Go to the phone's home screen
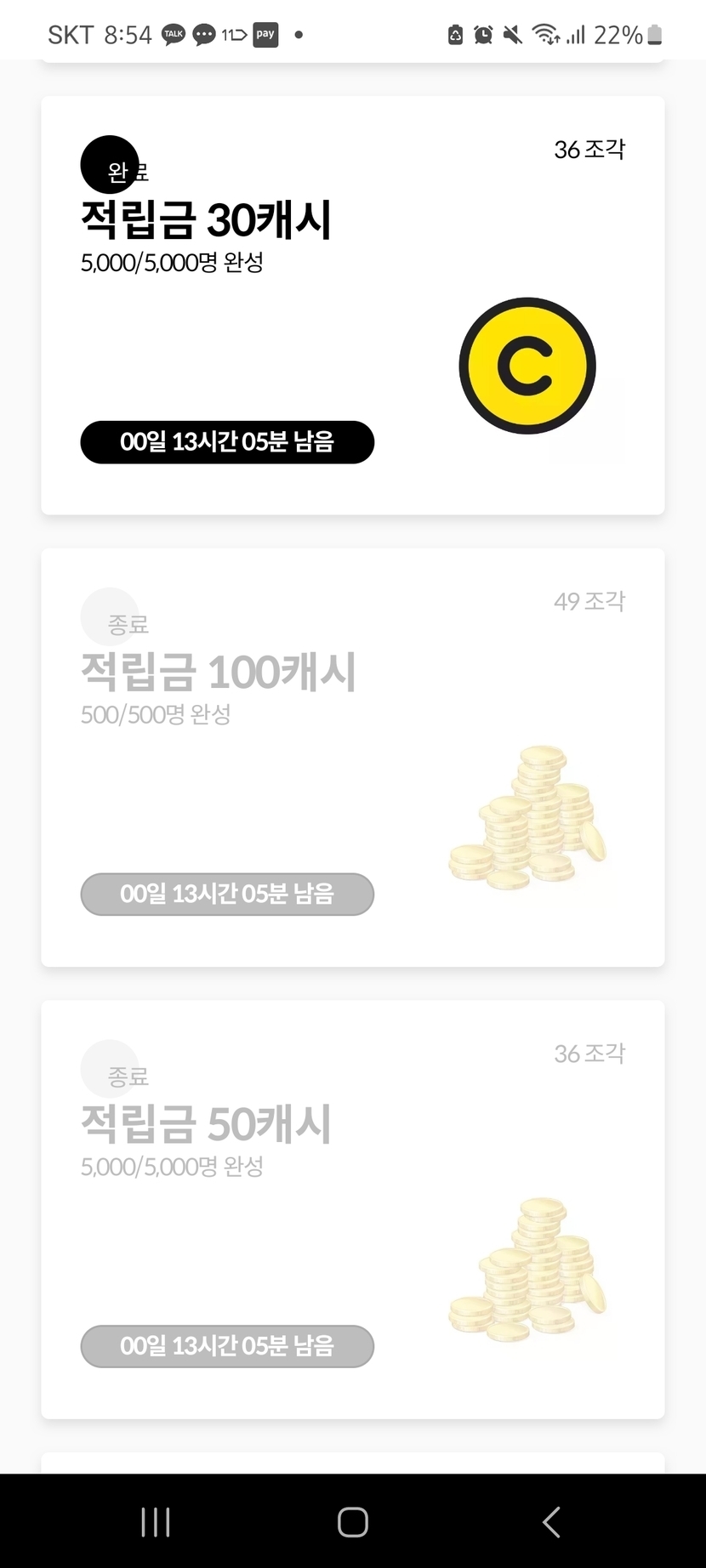Image resolution: width=706 pixels, height=1568 pixels. [x=352, y=1522]
